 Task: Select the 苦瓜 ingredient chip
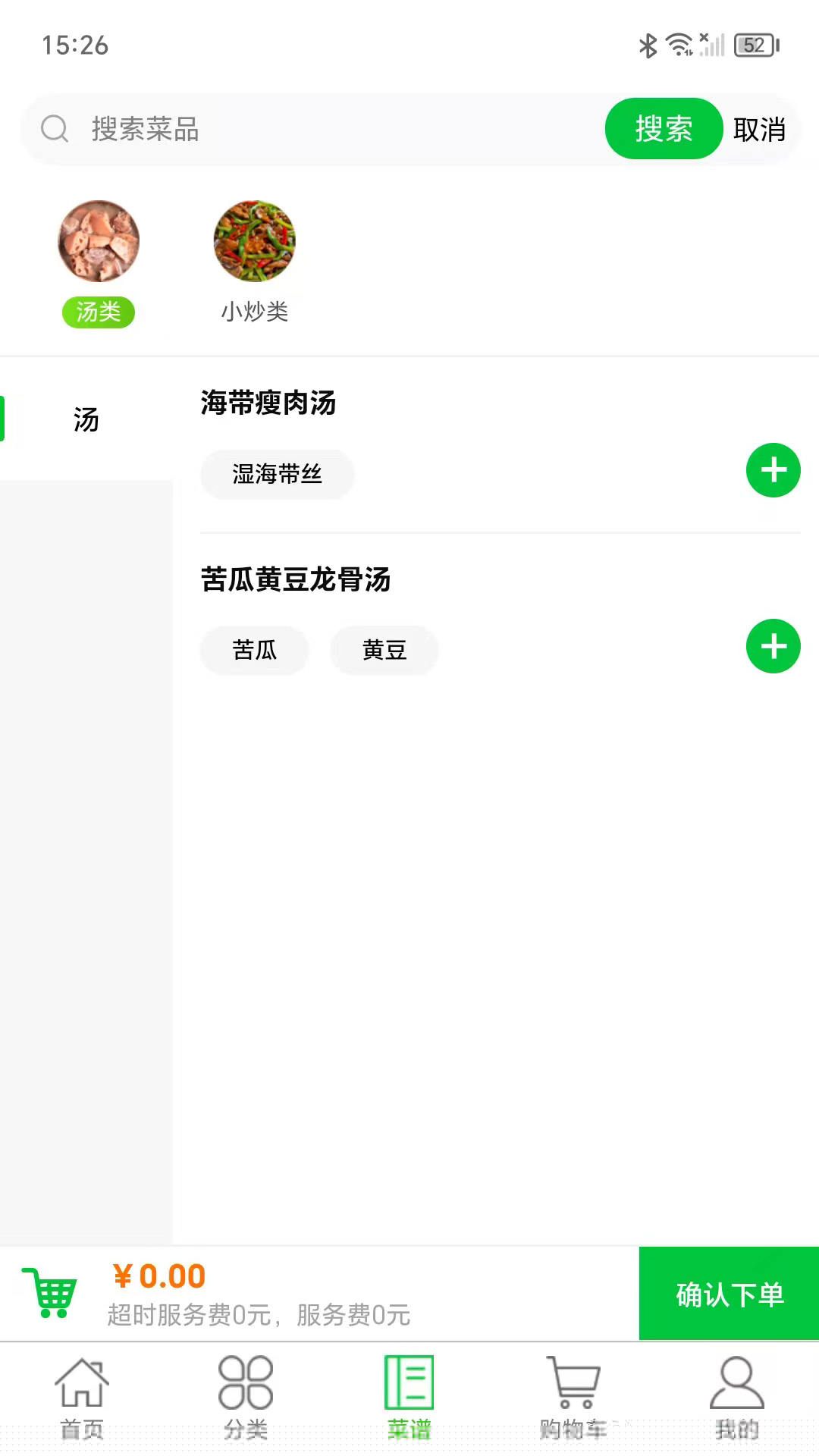coord(255,651)
